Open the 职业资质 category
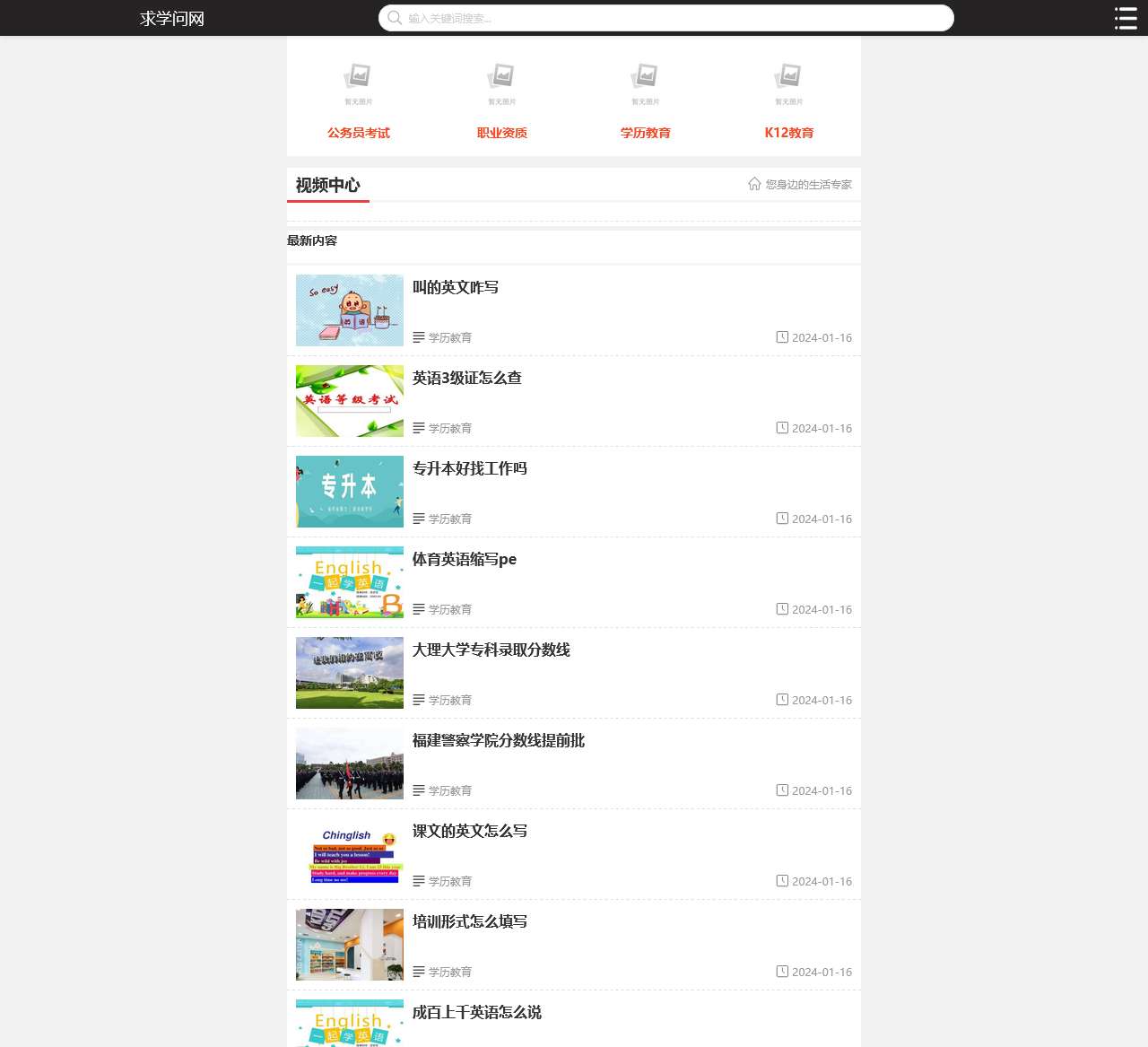 (x=501, y=133)
